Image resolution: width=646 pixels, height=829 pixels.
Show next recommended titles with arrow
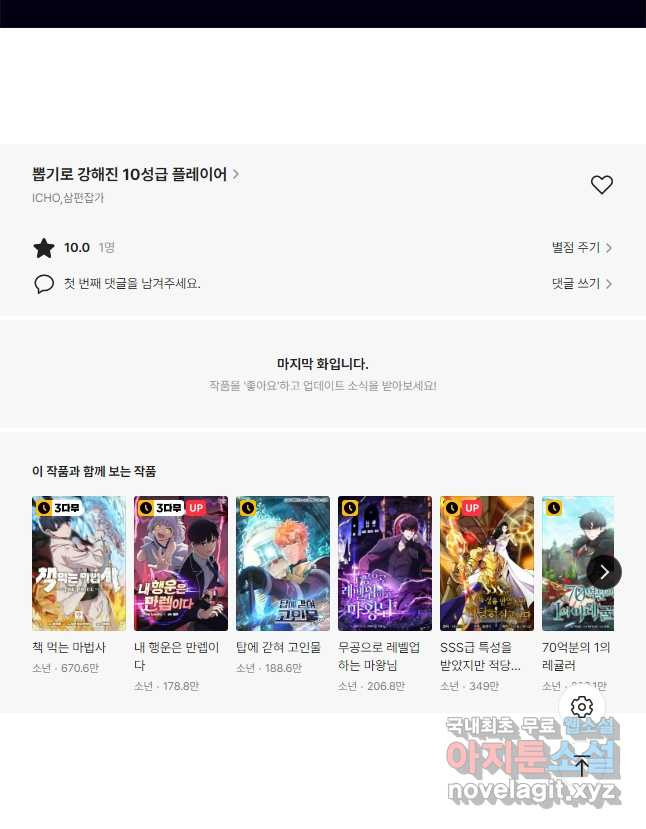coord(604,572)
